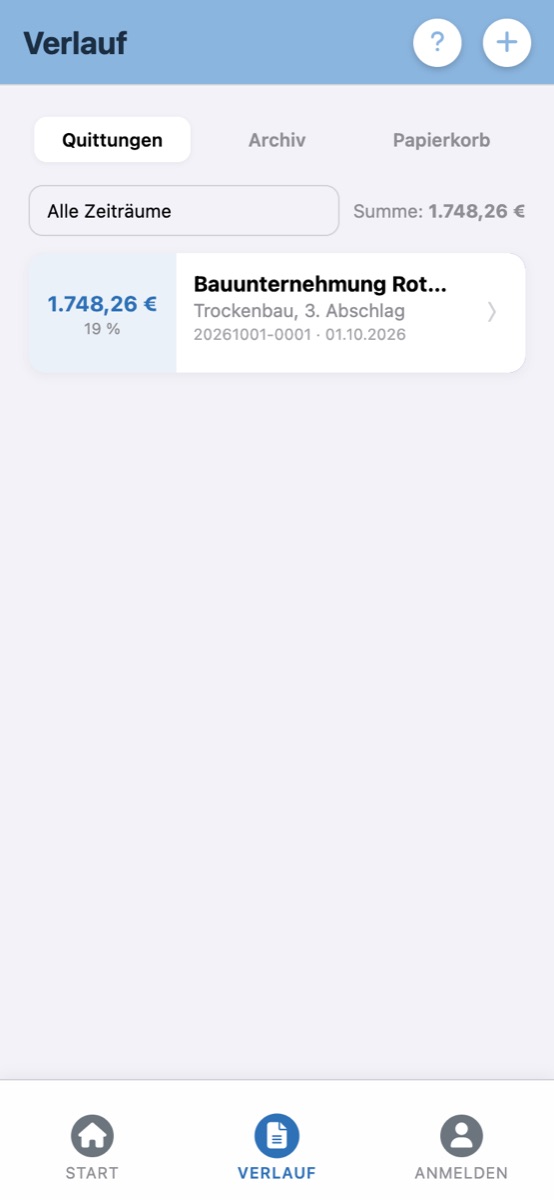Select the Verlauf bottom tab
554x1200 pixels.
tap(277, 1148)
